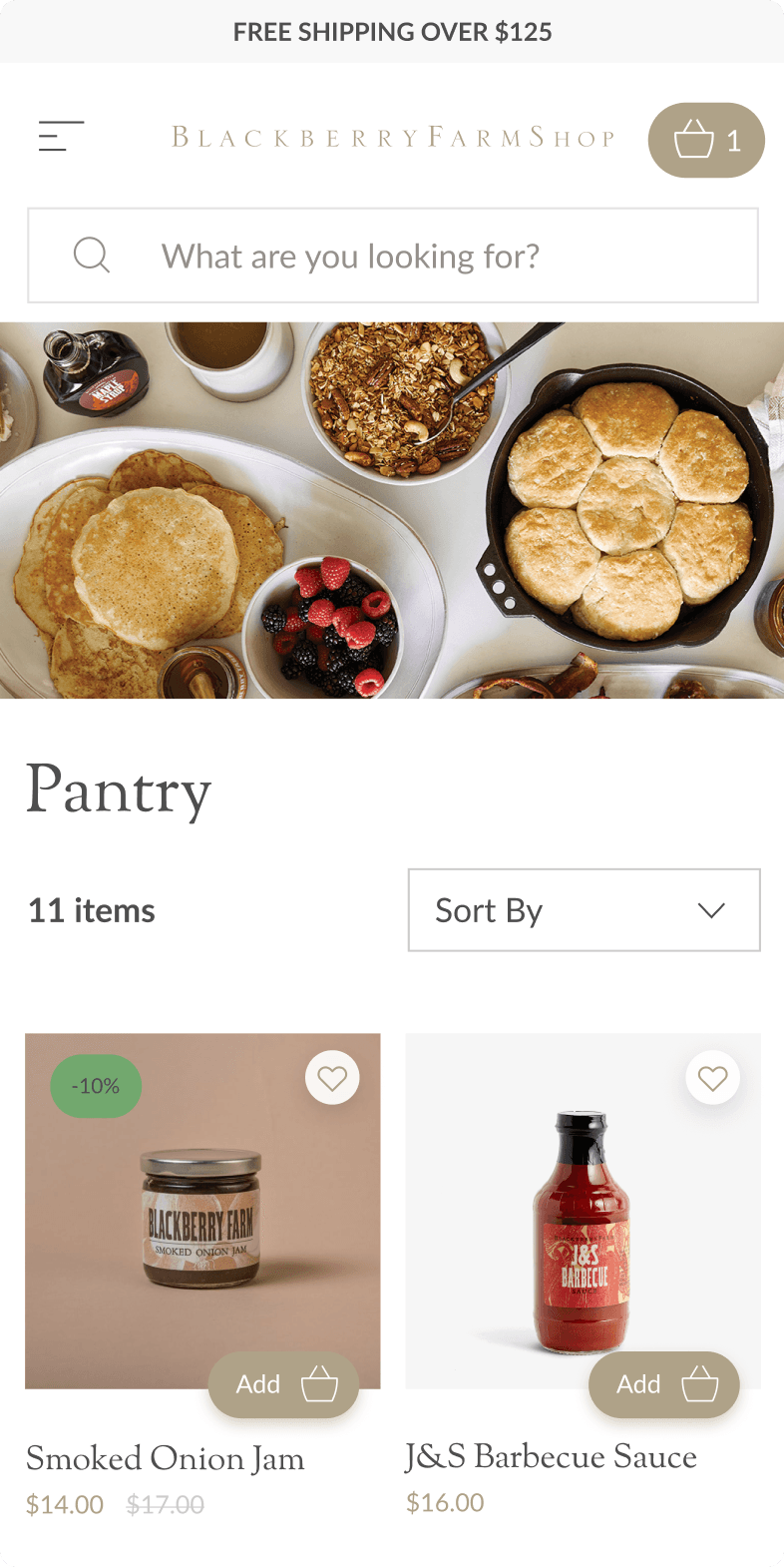Screen dimensions: 784x1567
Task: Favorite the J&S Barbecue Sauce
Action: coord(712,1079)
